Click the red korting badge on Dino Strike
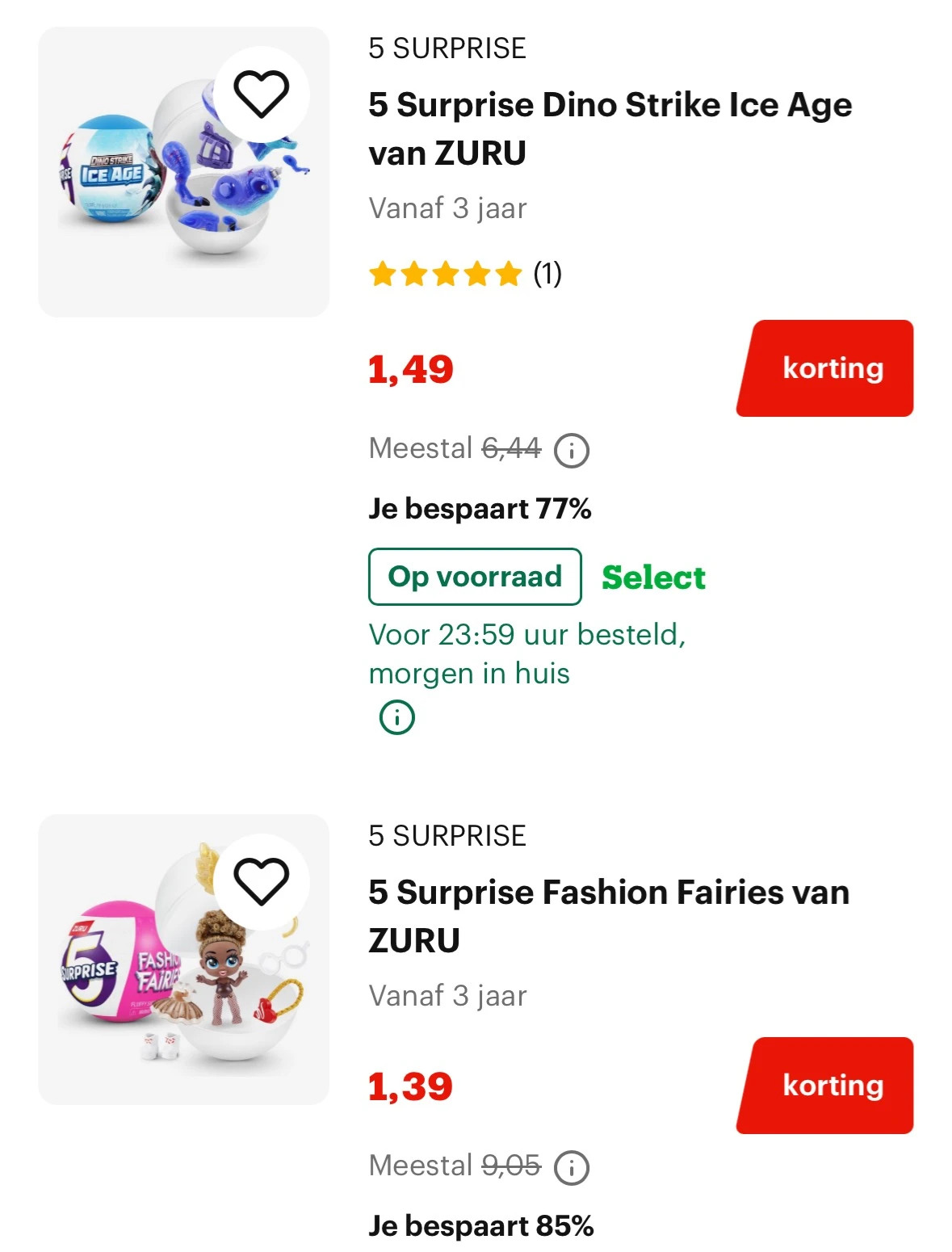This screenshot has width=952, height=1252. tap(823, 368)
